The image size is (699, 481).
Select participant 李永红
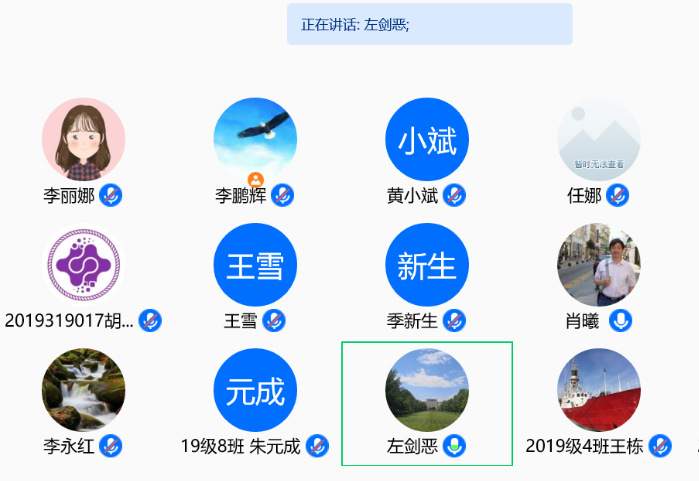[x=83, y=390]
